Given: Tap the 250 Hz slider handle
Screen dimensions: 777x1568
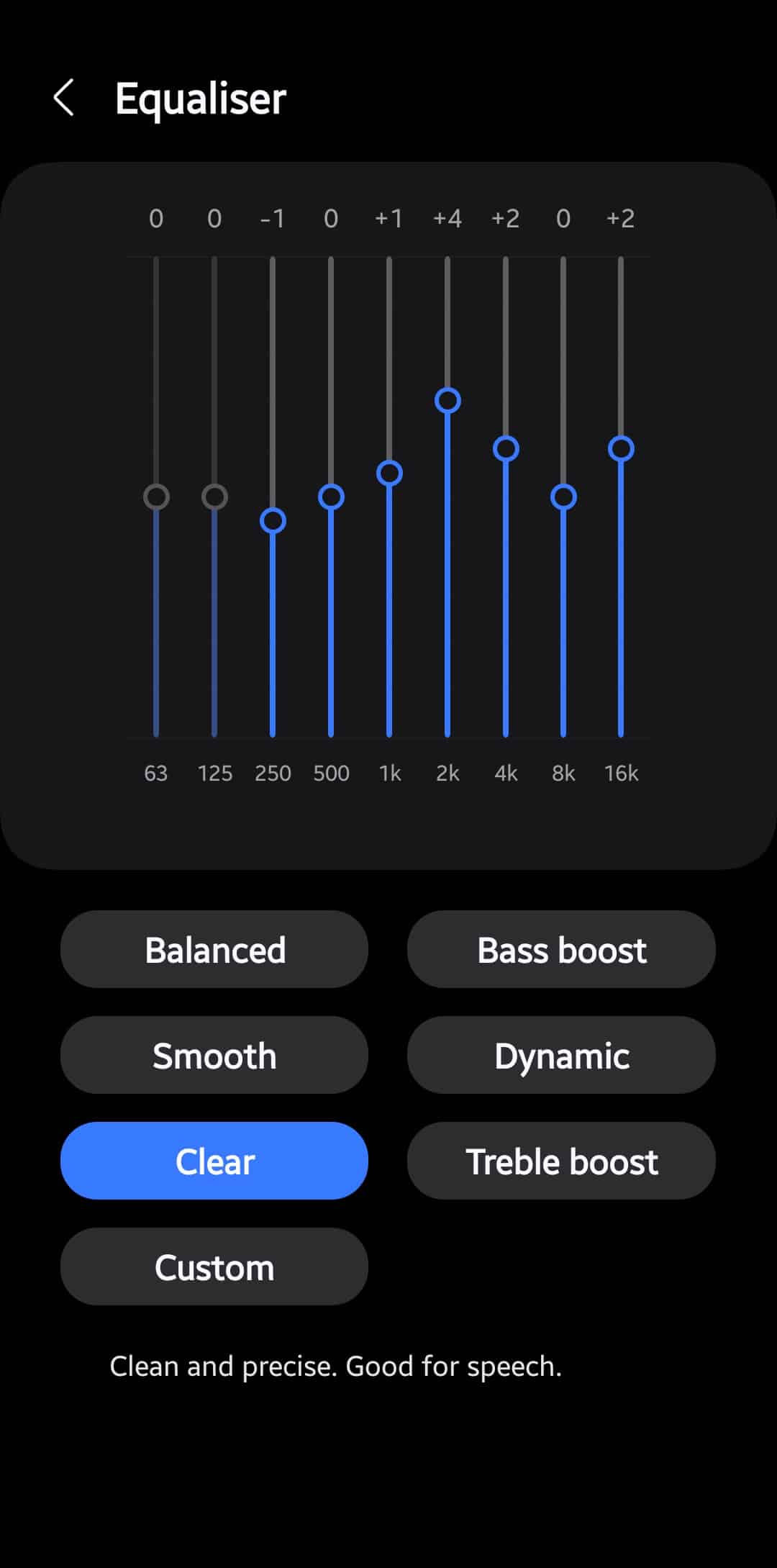Looking at the screenshot, I should (x=273, y=521).
